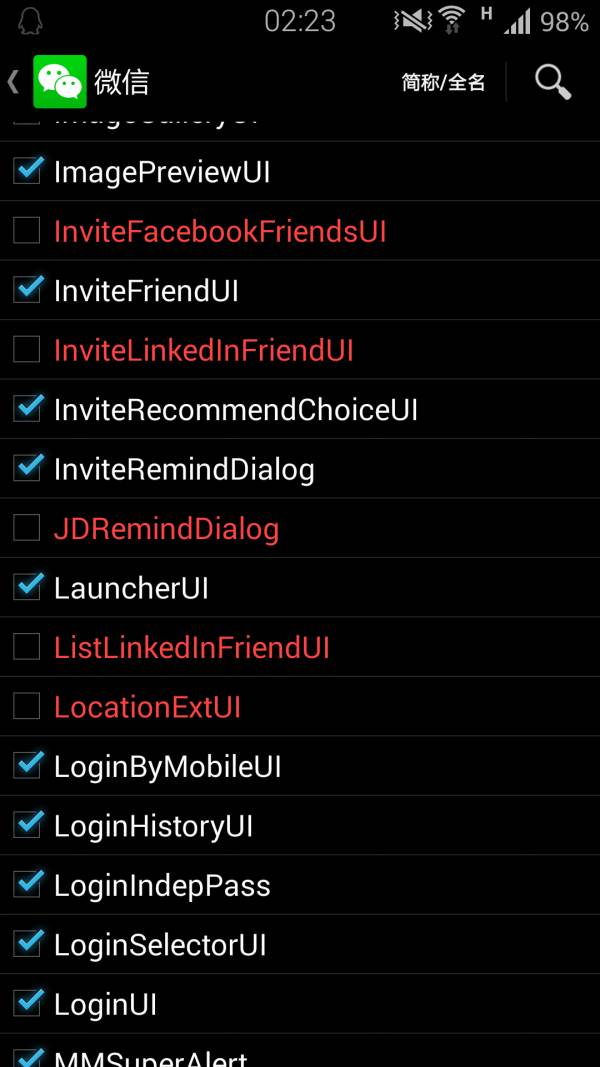Uncheck LauncherUI
This screenshot has width=600, height=1067.
click(28, 587)
